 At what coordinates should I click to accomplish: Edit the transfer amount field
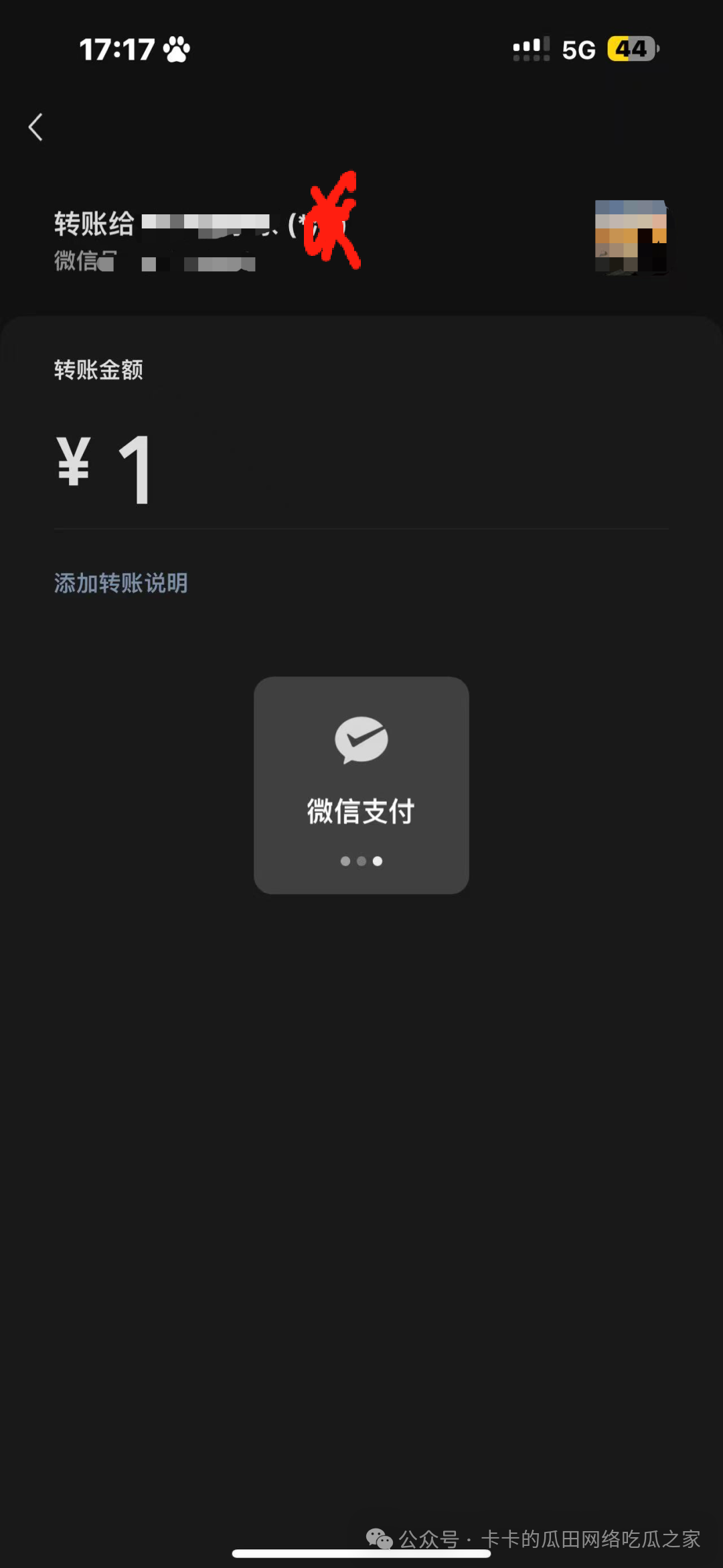point(361,469)
